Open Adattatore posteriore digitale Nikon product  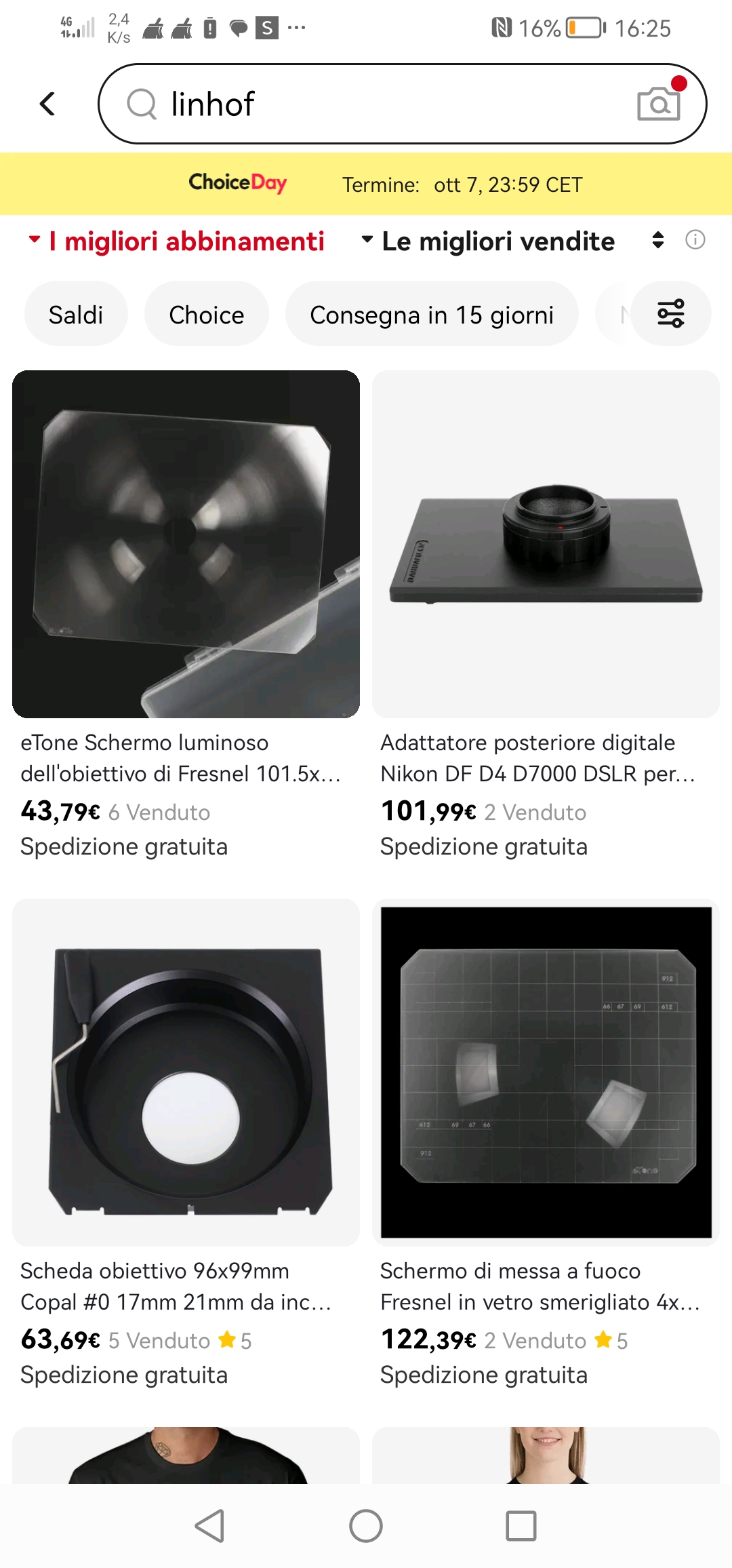point(546,544)
